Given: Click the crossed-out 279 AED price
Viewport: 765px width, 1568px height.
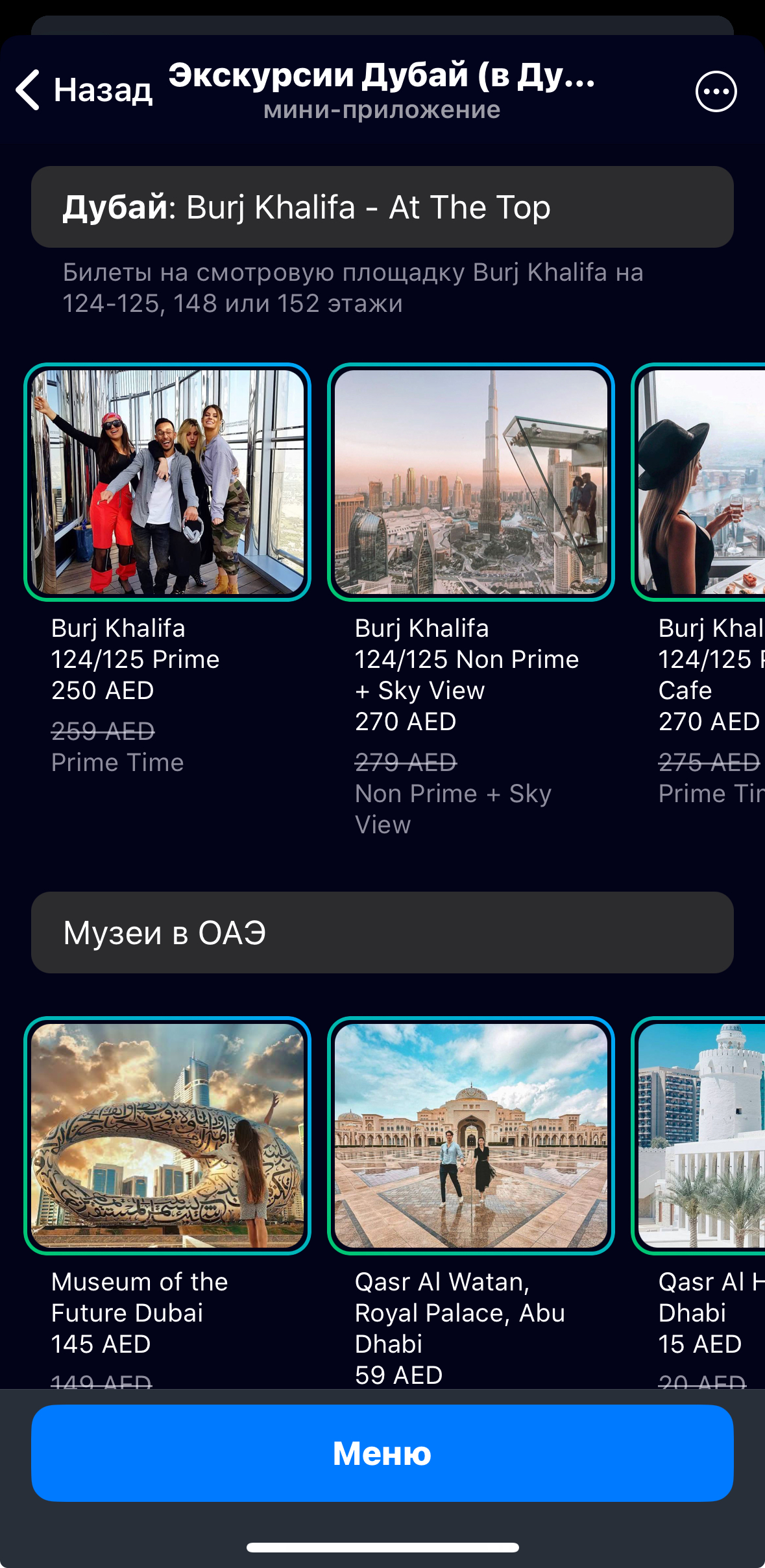Looking at the screenshot, I should tap(404, 763).
